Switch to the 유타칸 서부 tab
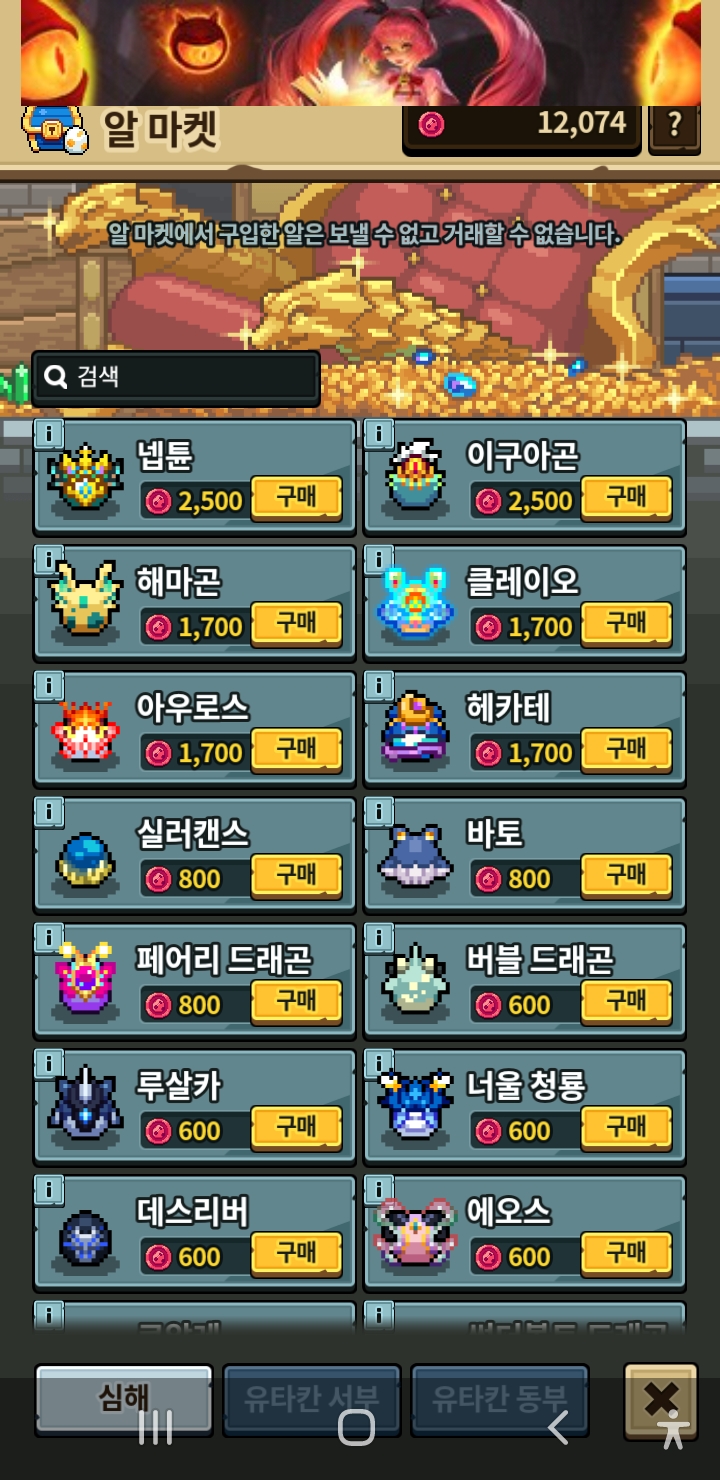 tap(311, 1398)
